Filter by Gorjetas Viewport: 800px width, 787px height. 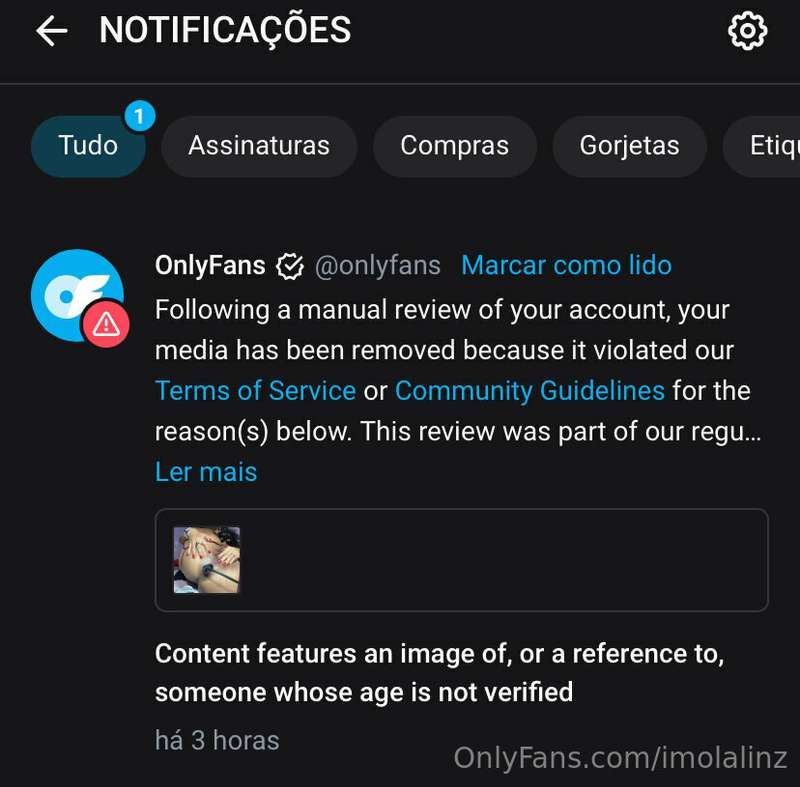[630, 146]
